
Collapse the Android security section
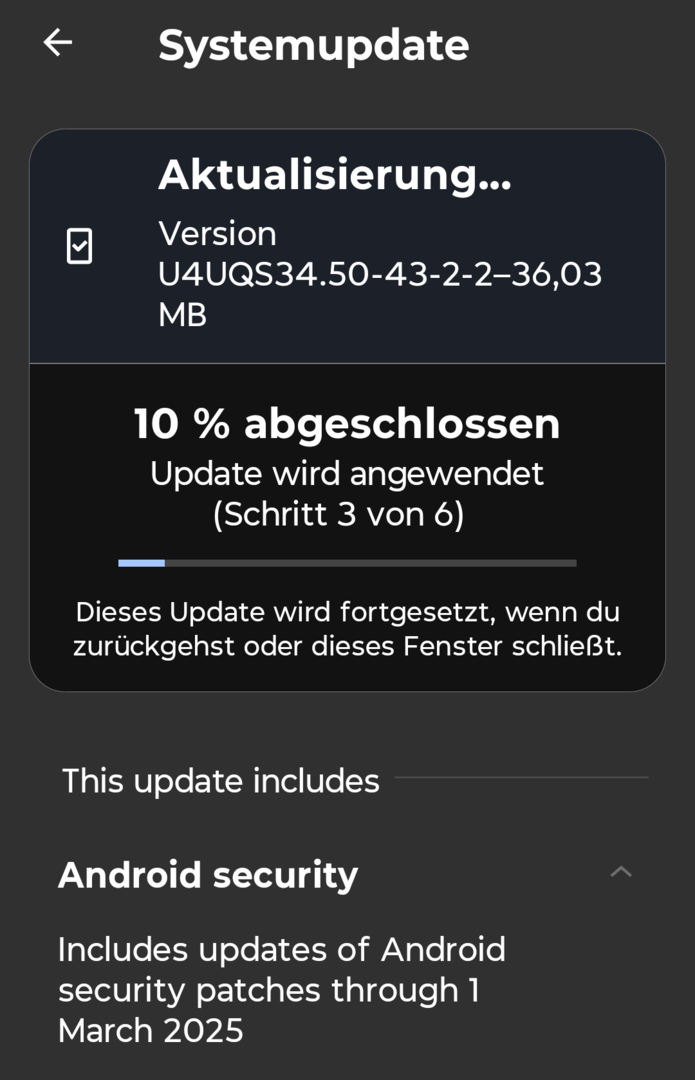620,872
